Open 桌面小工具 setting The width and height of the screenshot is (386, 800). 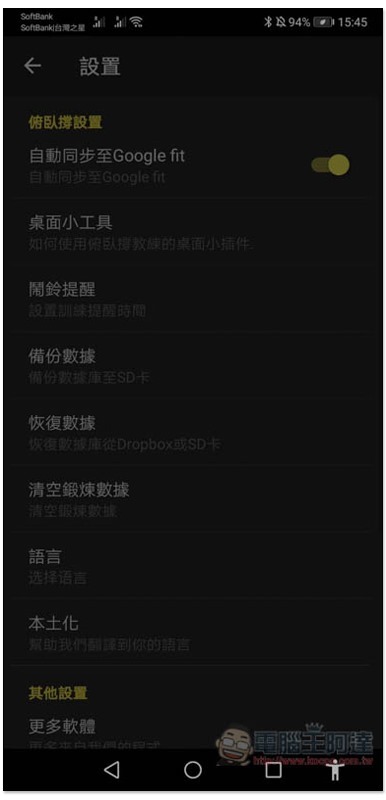click(x=193, y=232)
